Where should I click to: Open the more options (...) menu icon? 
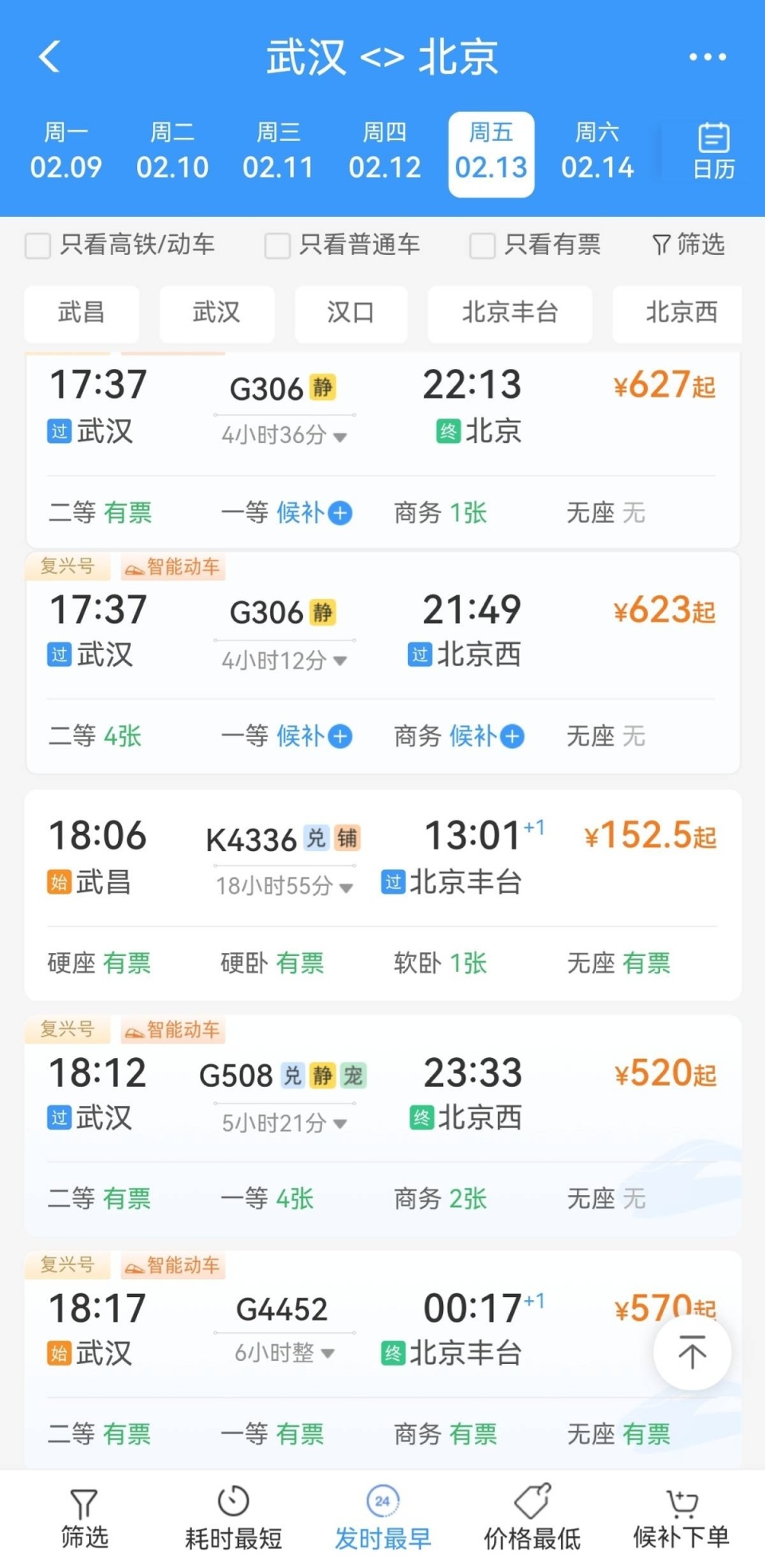tap(708, 57)
